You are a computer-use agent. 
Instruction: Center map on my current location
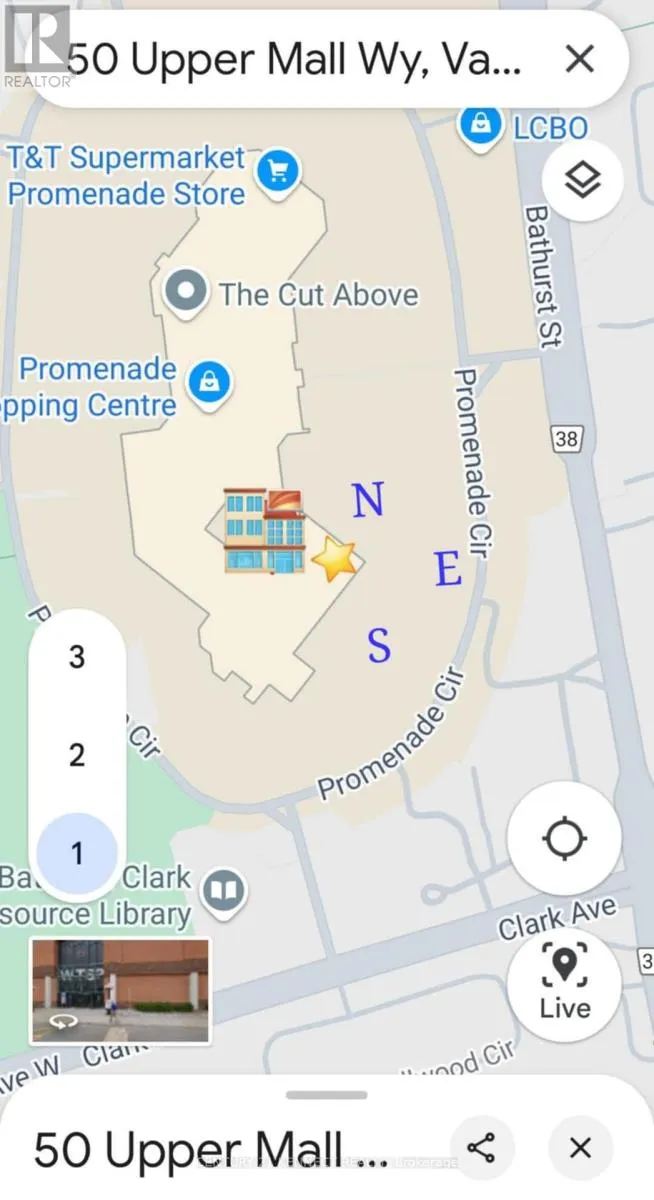pyautogui.click(x=565, y=839)
